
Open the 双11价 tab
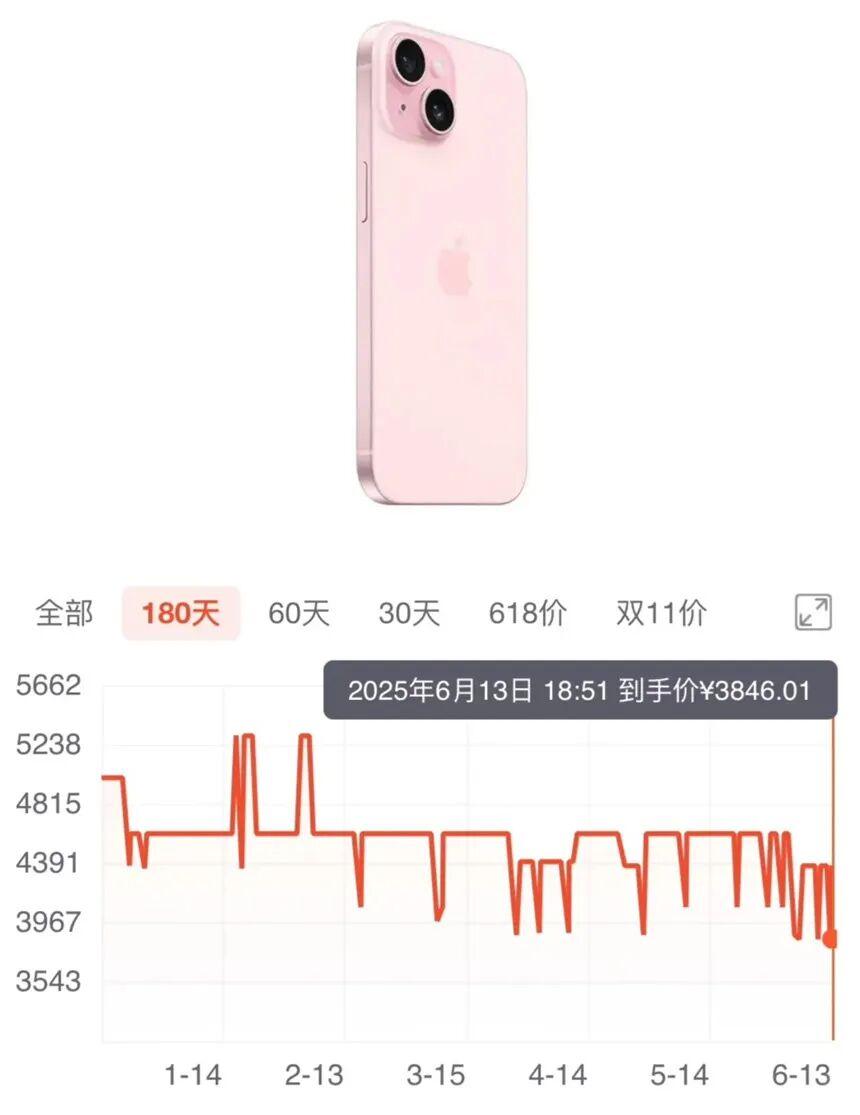click(661, 613)
